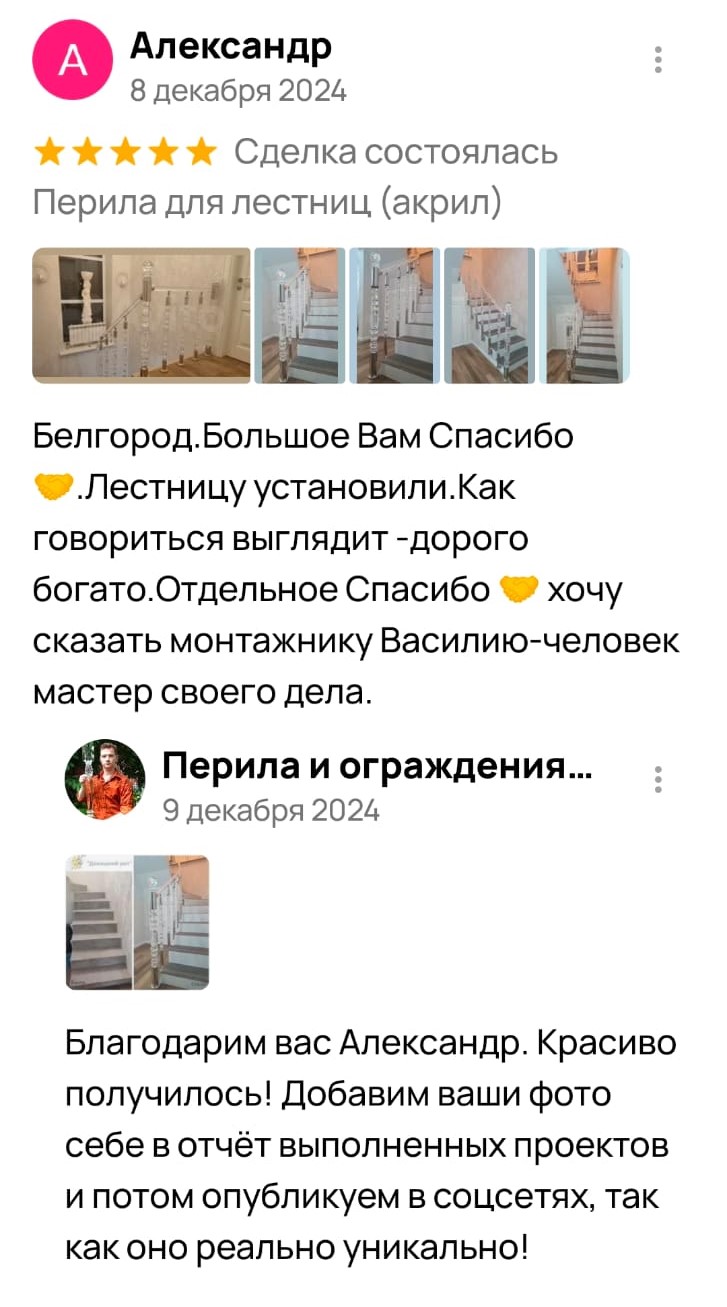The image size is (727, 1307).
Task: Open overflow menu for Александр's review
Action: coord(657,60)
